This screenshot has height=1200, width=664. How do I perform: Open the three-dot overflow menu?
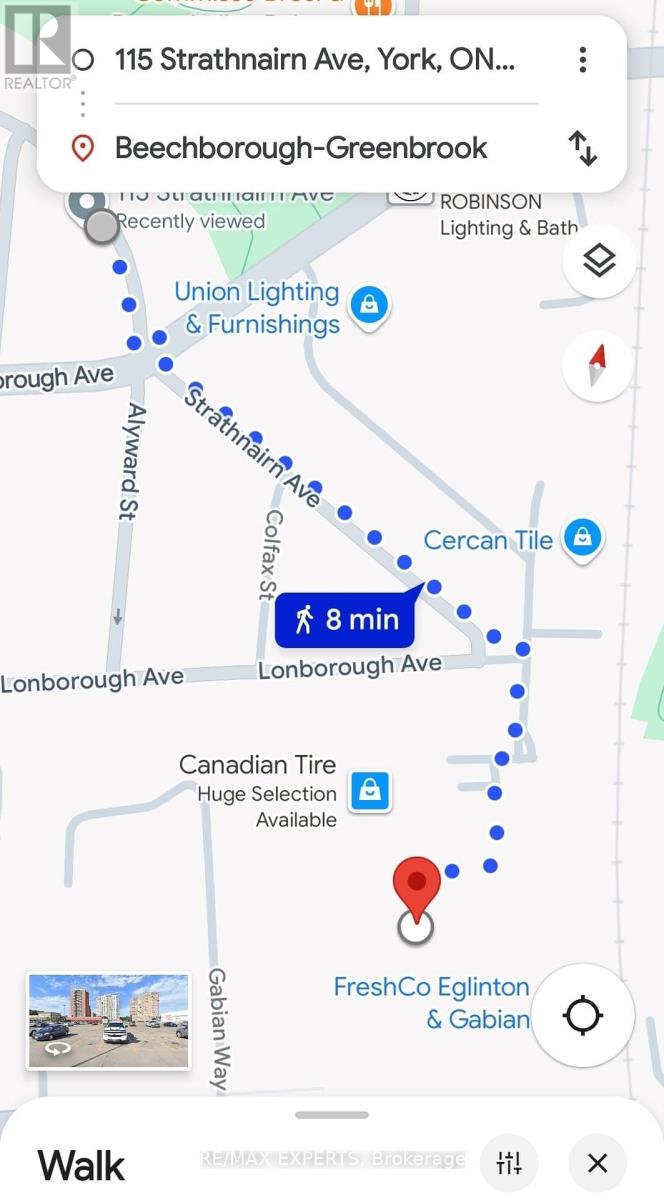[582, 60]
